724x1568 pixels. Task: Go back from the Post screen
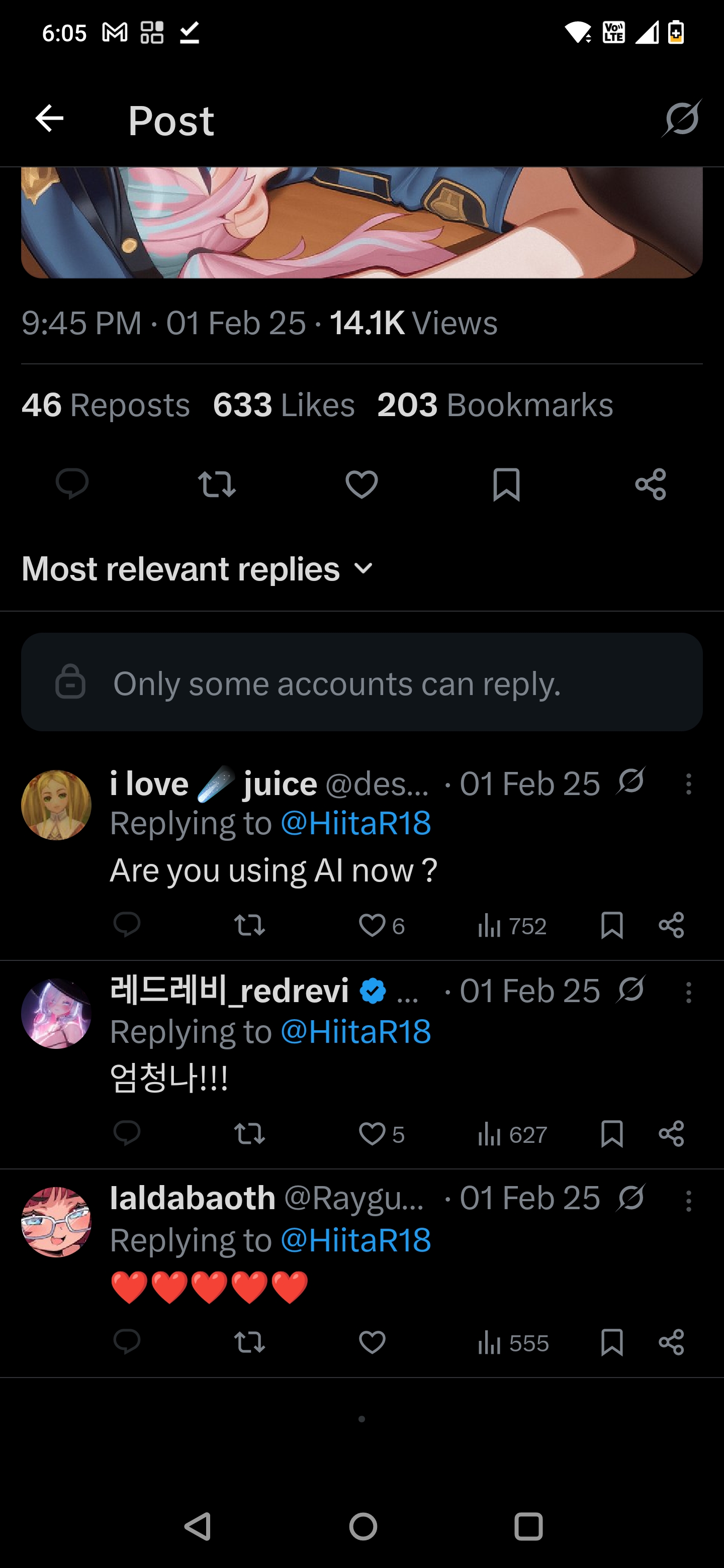pyautogui.click(x=49, y=118)
